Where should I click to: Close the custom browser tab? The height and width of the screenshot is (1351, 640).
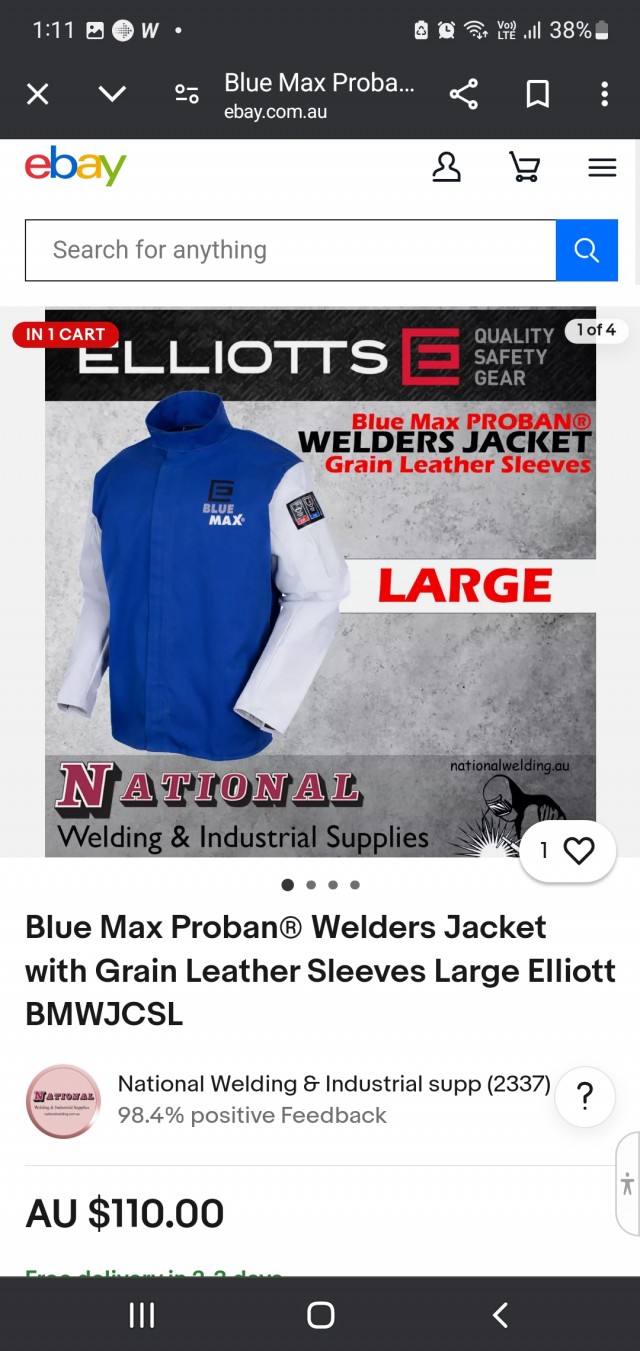click(37, 94)
